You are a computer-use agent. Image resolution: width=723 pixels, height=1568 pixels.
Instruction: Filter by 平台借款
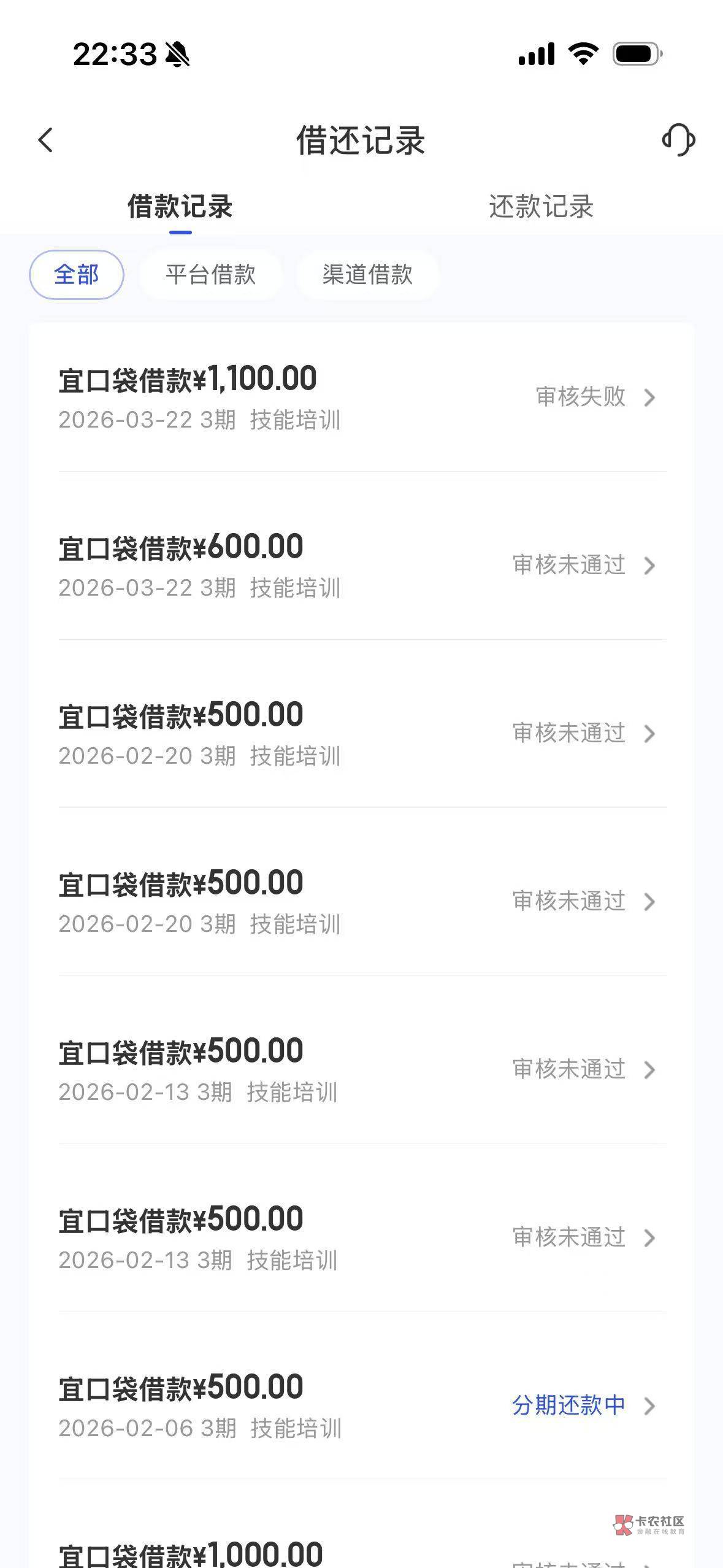[210, 275]
